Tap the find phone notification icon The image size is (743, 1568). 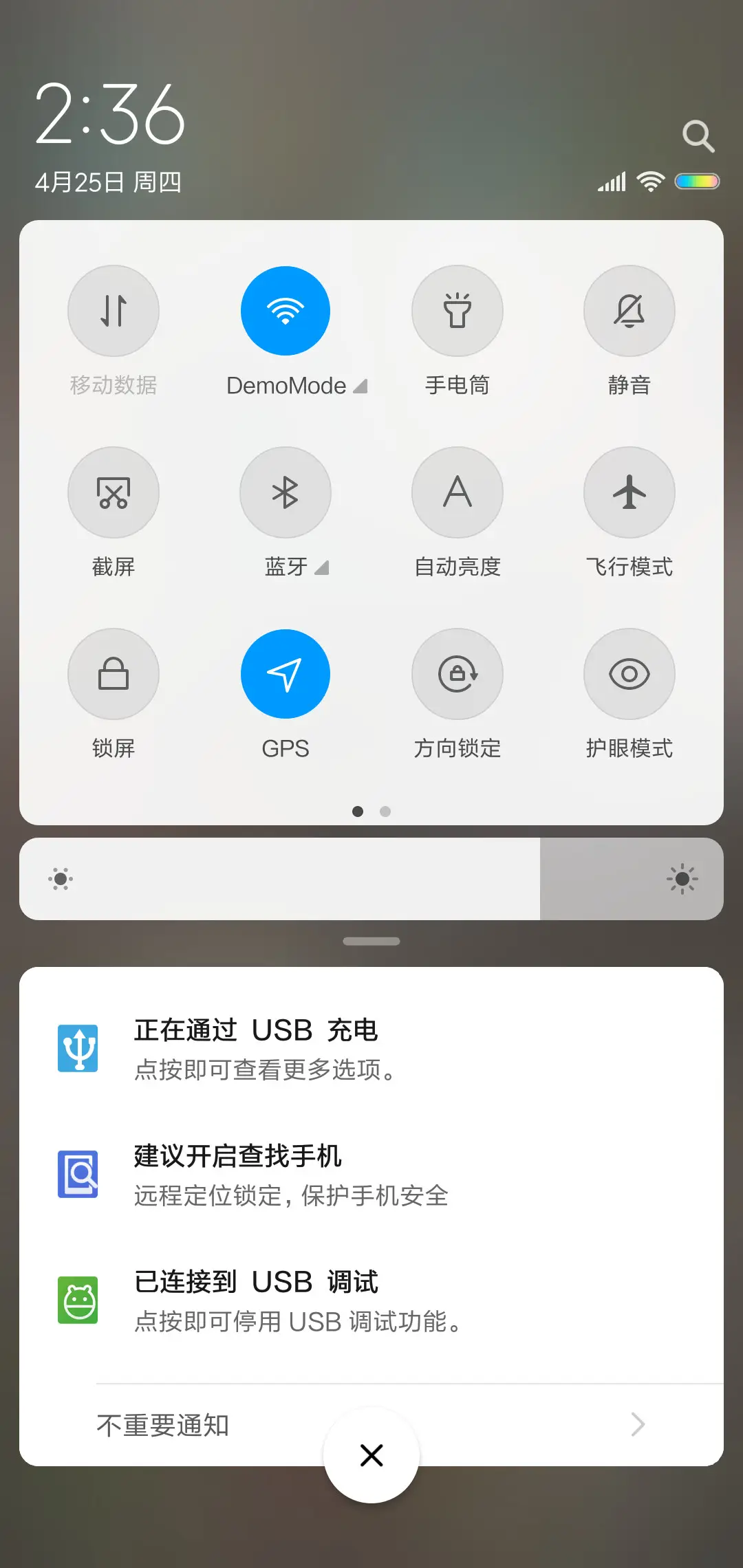tap(78, 1173)
